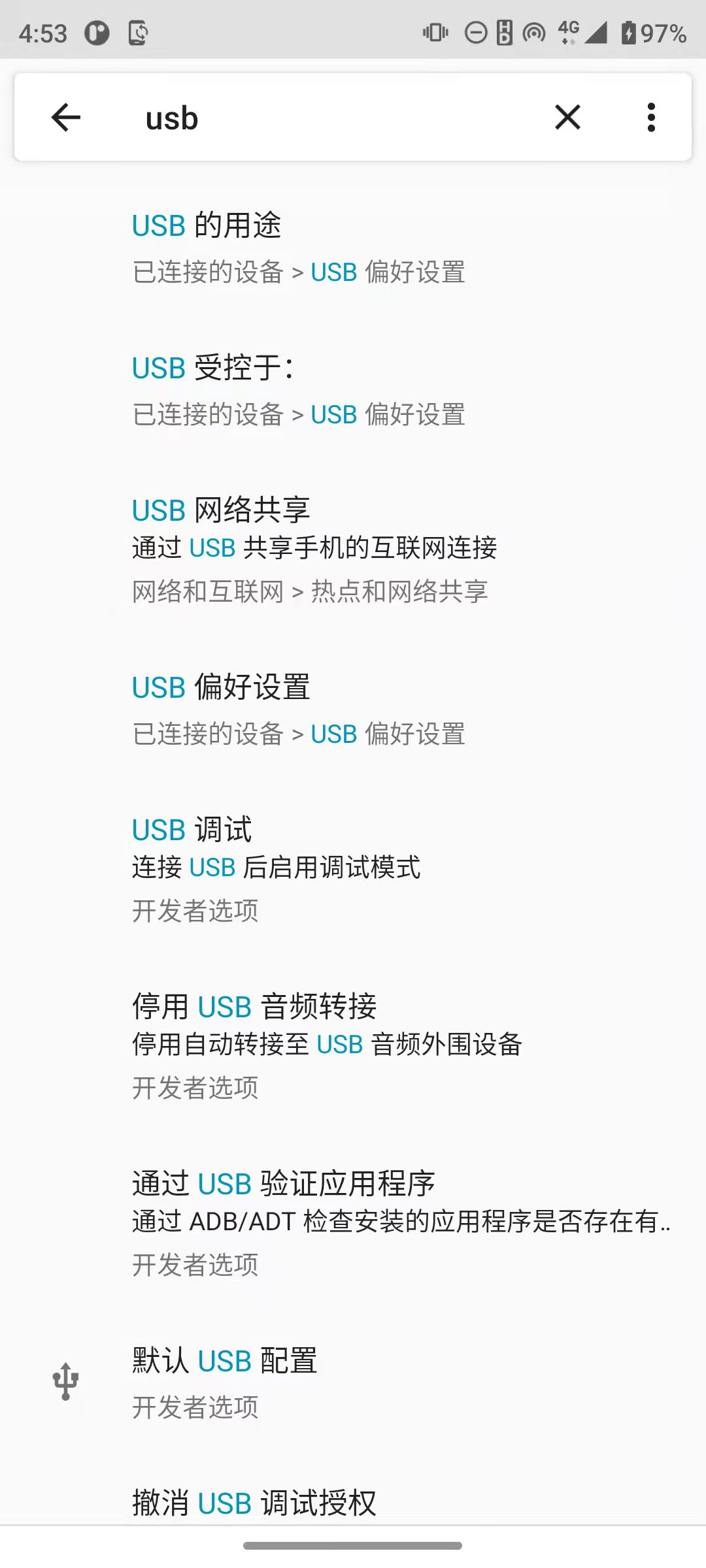
Task: Click the hotspot icon in status bar
Action: click(534, 31)
